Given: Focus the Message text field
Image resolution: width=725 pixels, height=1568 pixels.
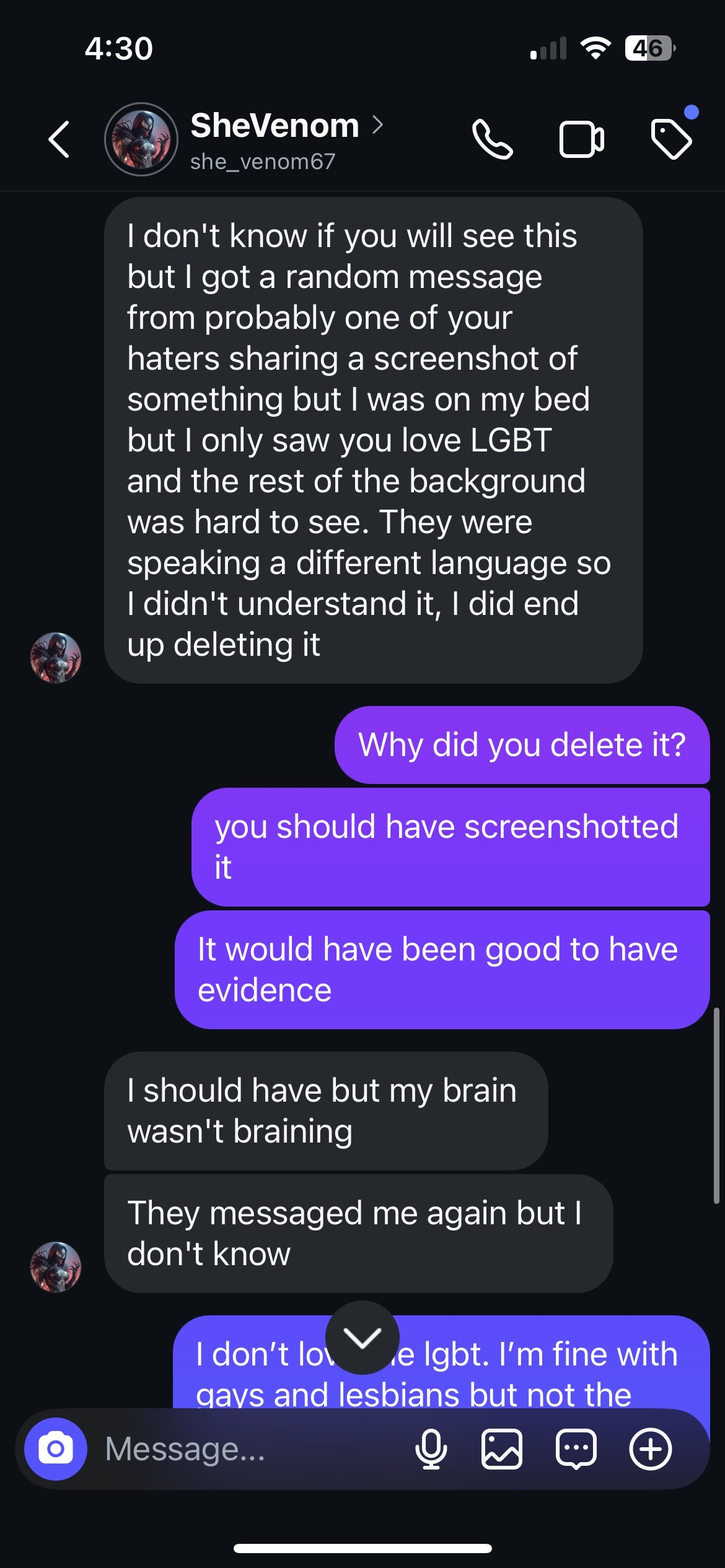Looking at the screenshot, I should (x=248, y=1449).
